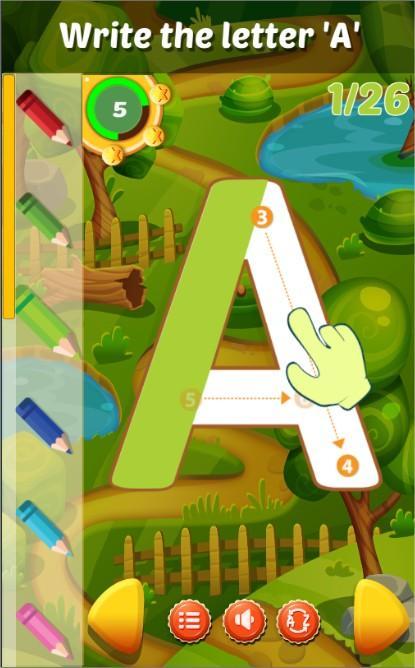
Task: Choose the light blue pencil
Action: point(44,528)
